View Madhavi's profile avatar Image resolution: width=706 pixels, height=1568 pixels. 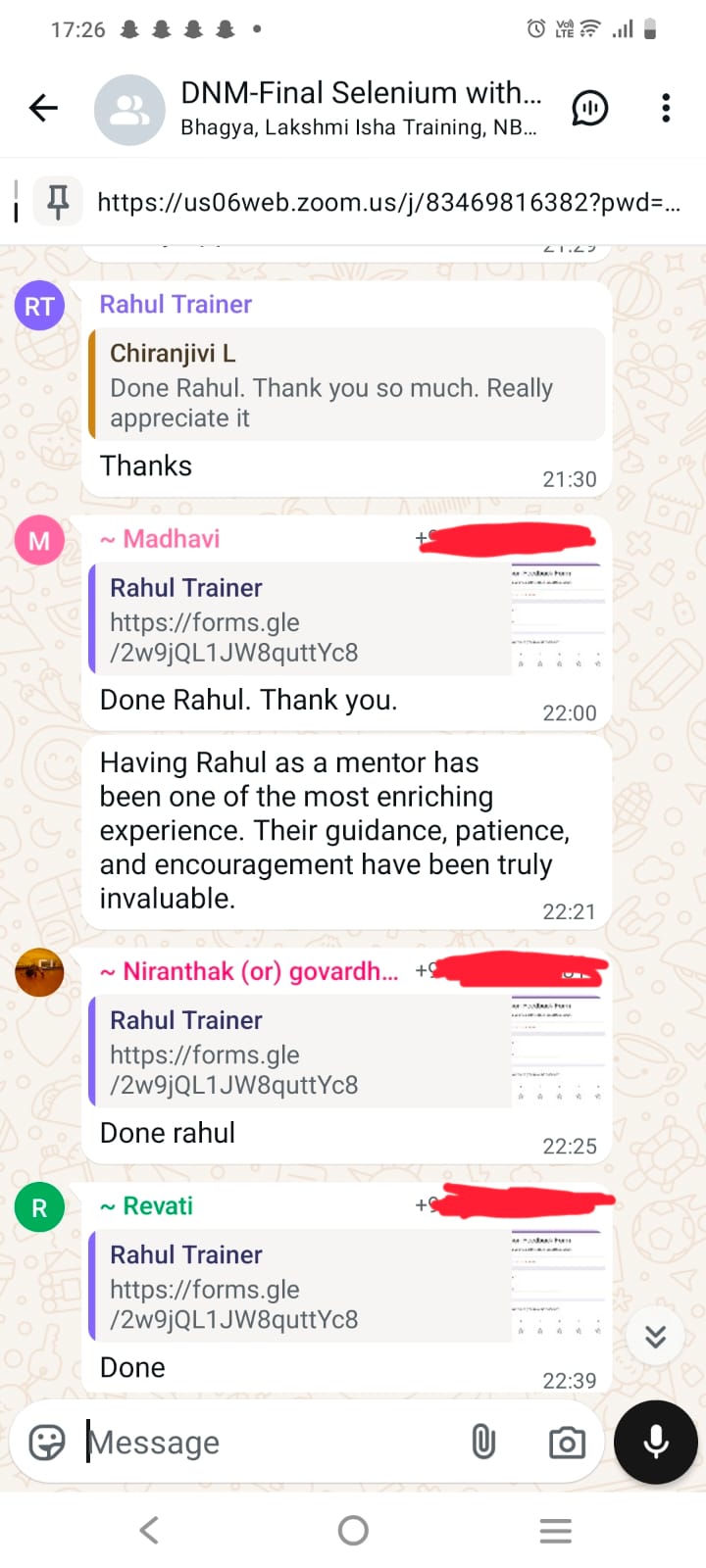coord(39,540)
